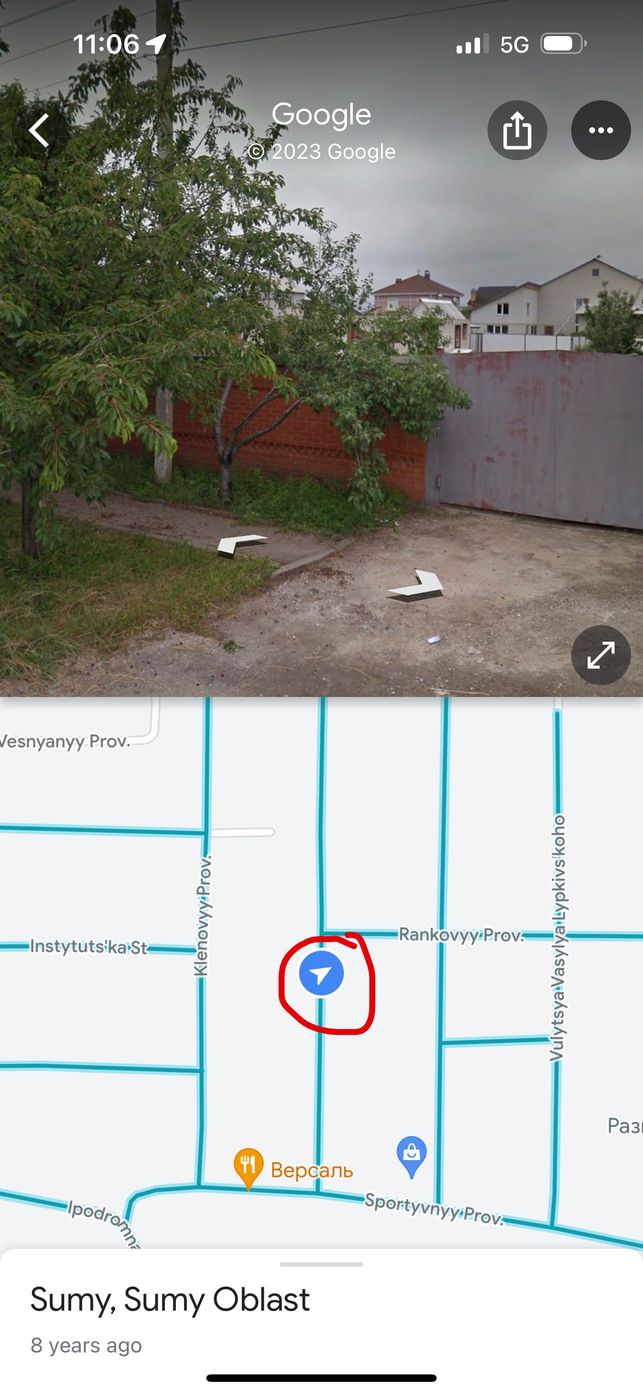Expand Street View to full screen
This screenshot has width=643, height=1394.
click(601, 655)
